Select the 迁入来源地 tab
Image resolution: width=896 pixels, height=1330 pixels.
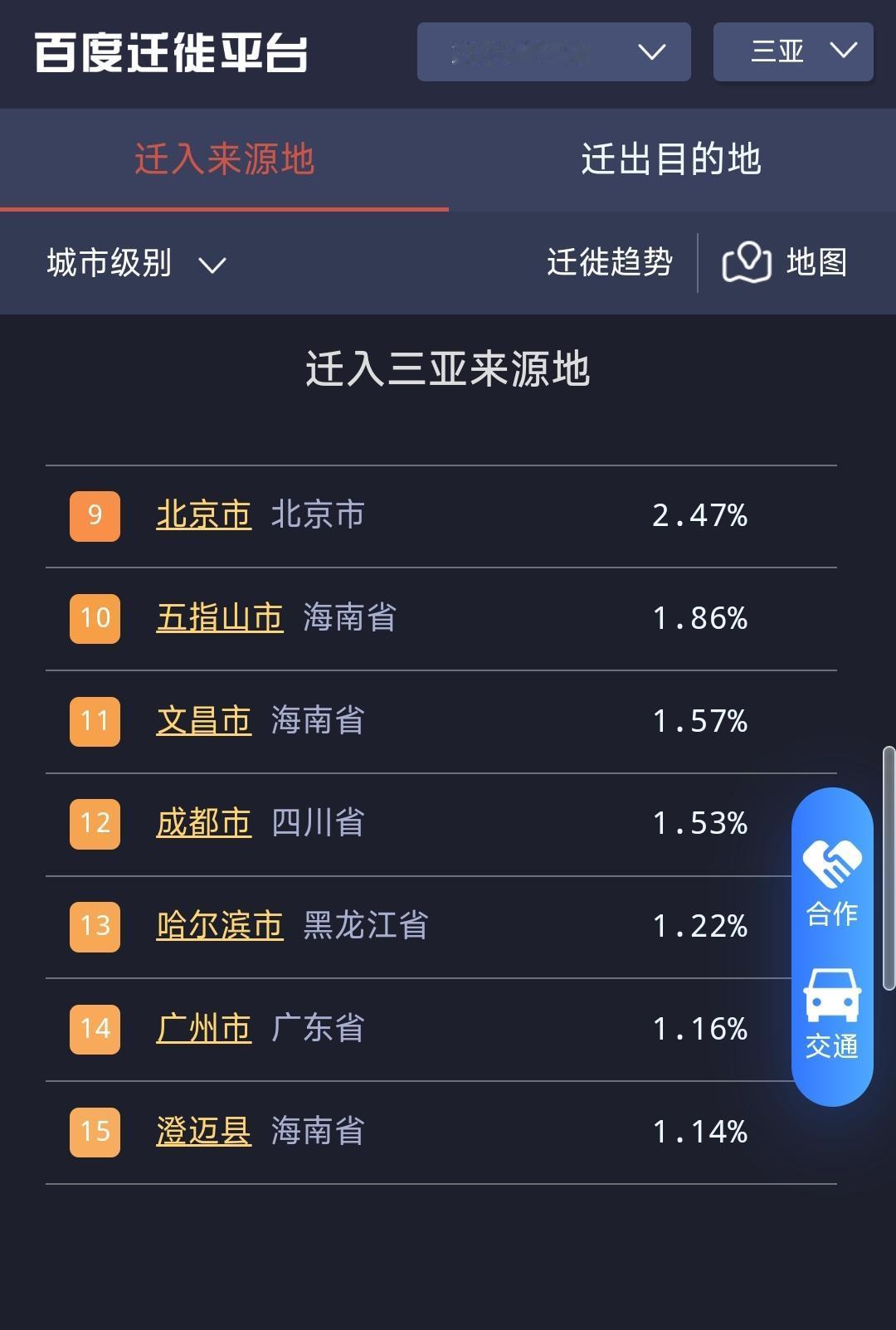226,159
